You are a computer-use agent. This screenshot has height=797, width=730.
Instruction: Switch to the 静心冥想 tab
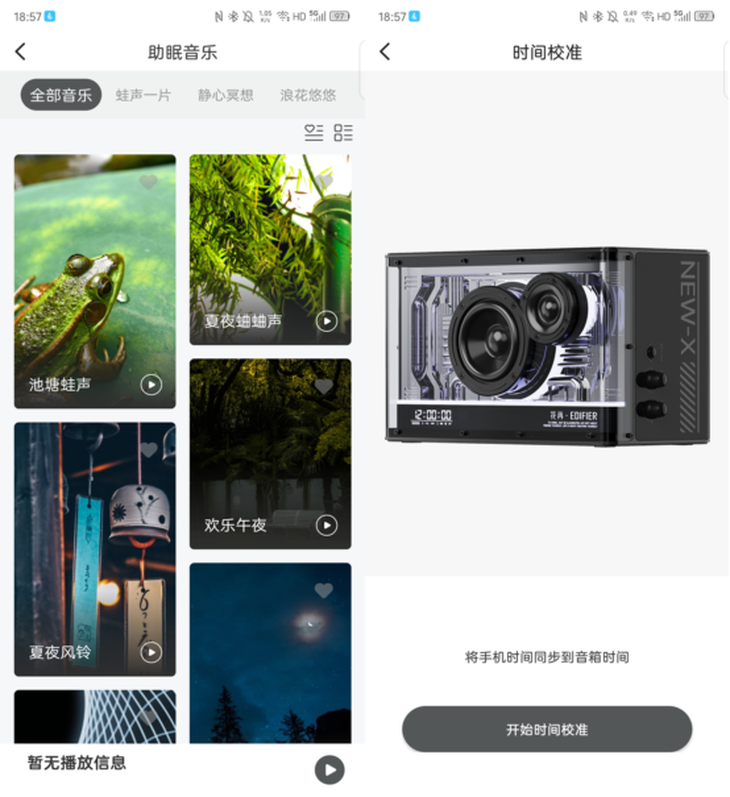225,95
